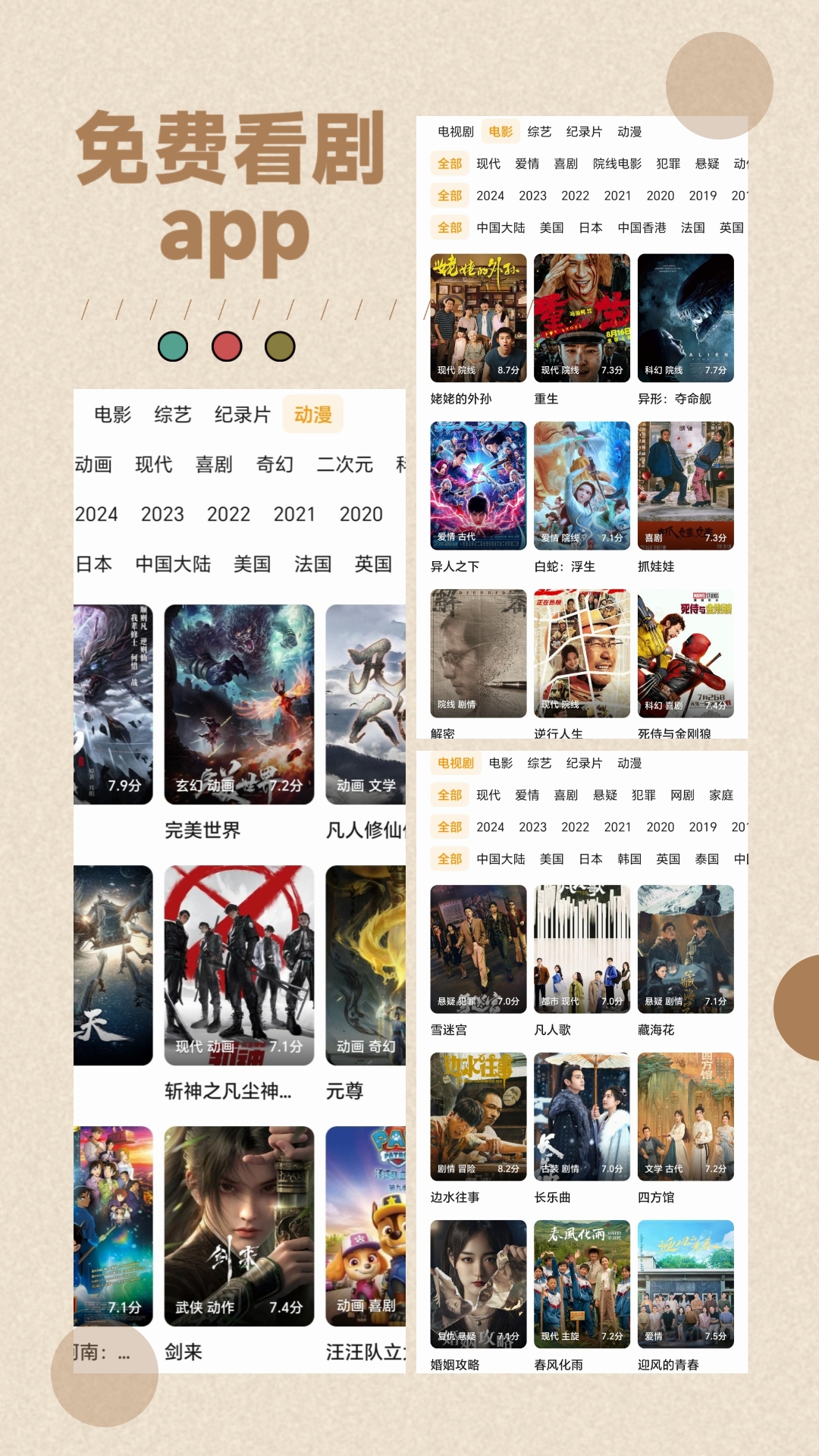Select the 全部 chip in the year row
Screen dimensions: 819x1456
pos(449,195)
